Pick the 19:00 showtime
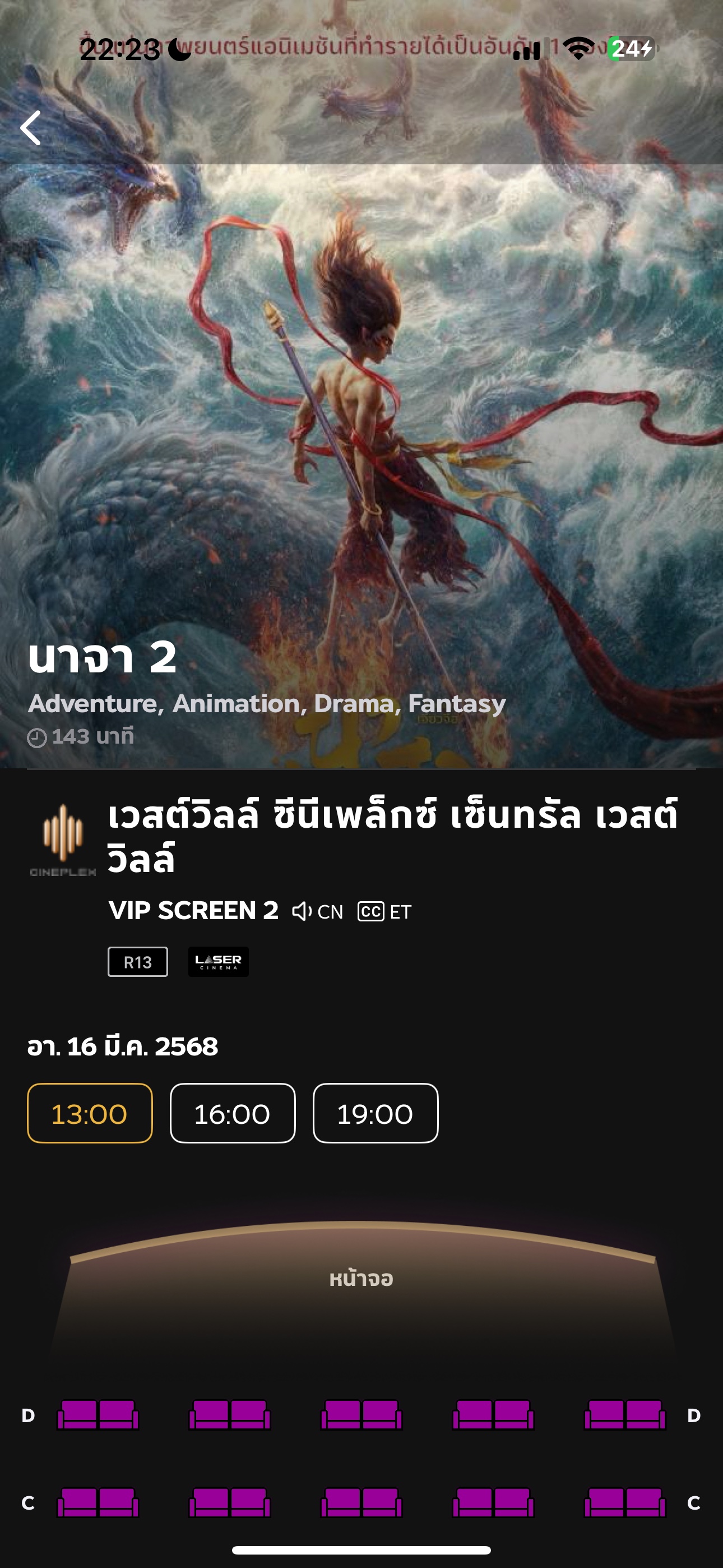Screen dimensions: 723x1568 coord(376,1113)
